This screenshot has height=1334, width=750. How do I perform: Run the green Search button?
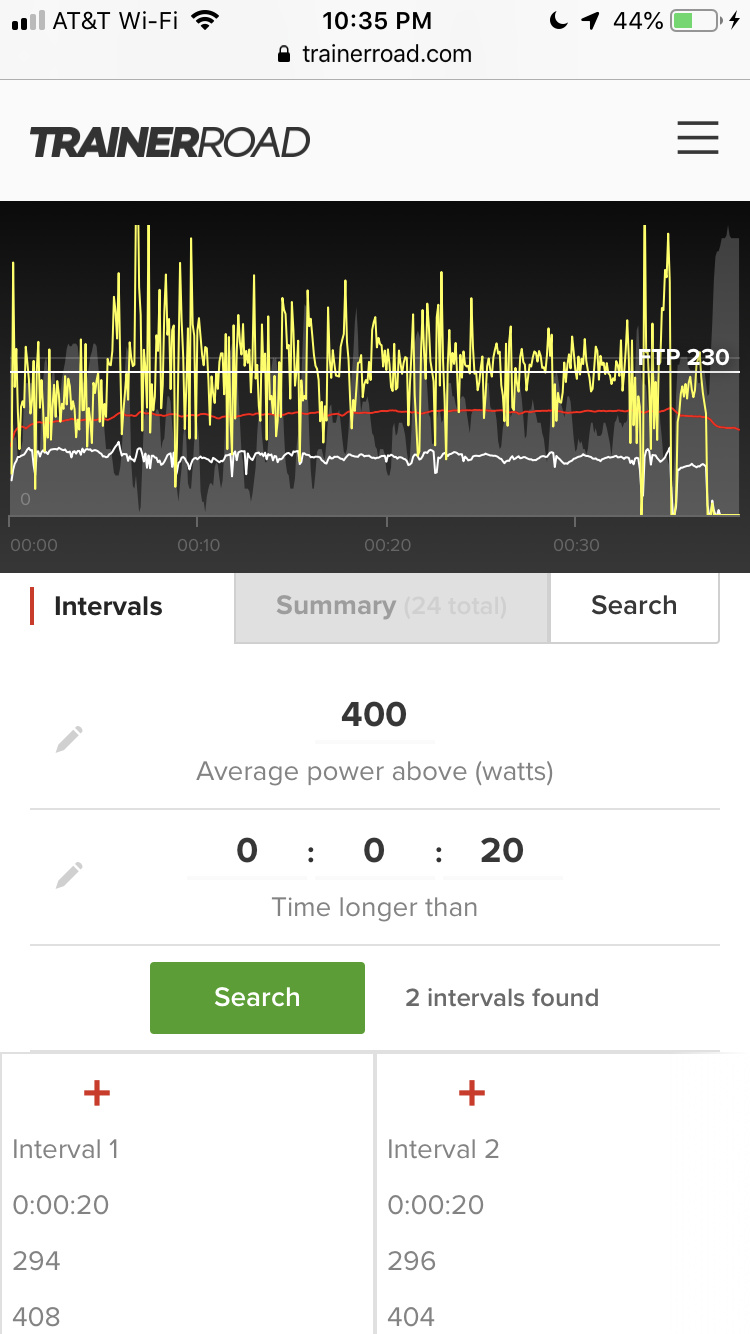(x=257, y=997)
